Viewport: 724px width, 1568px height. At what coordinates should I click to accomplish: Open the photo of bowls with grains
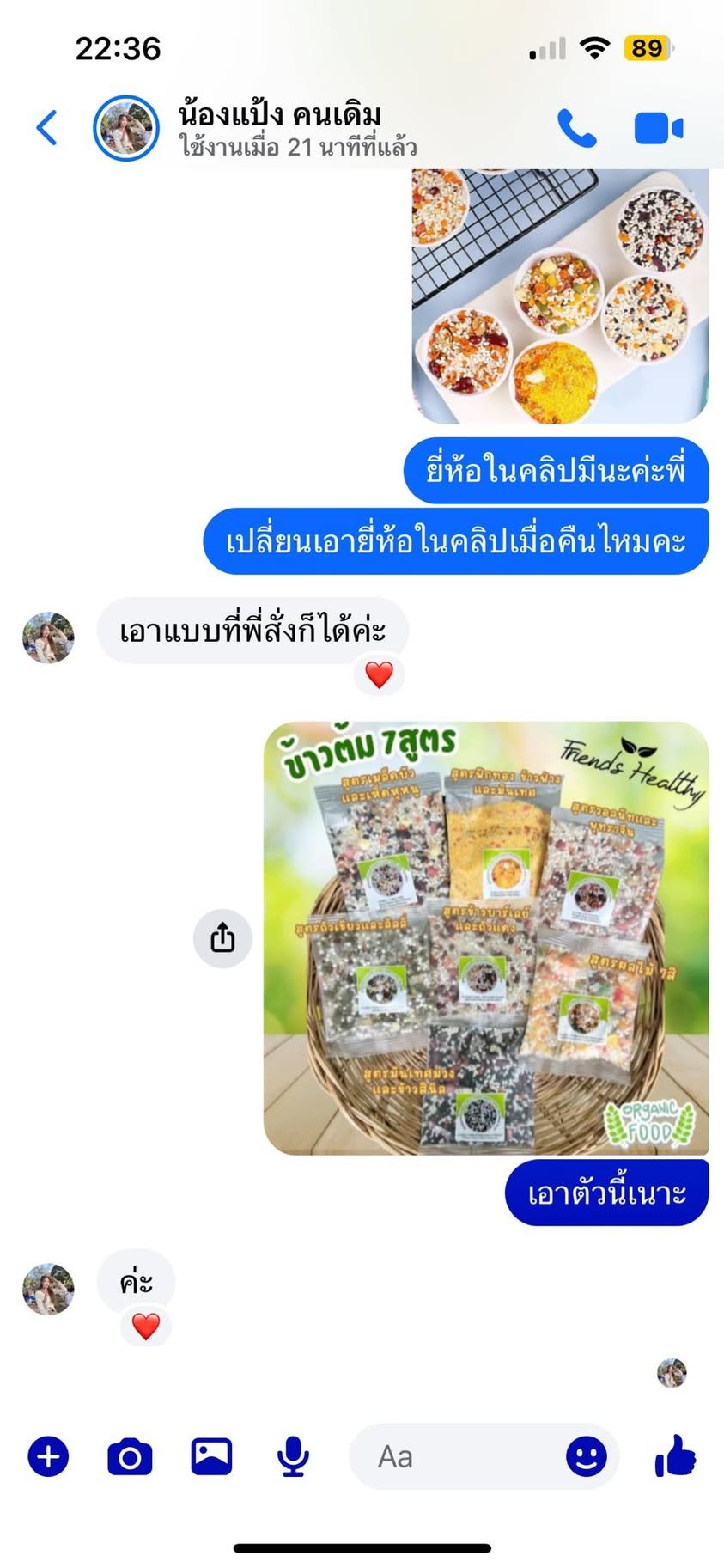point(561,296)
